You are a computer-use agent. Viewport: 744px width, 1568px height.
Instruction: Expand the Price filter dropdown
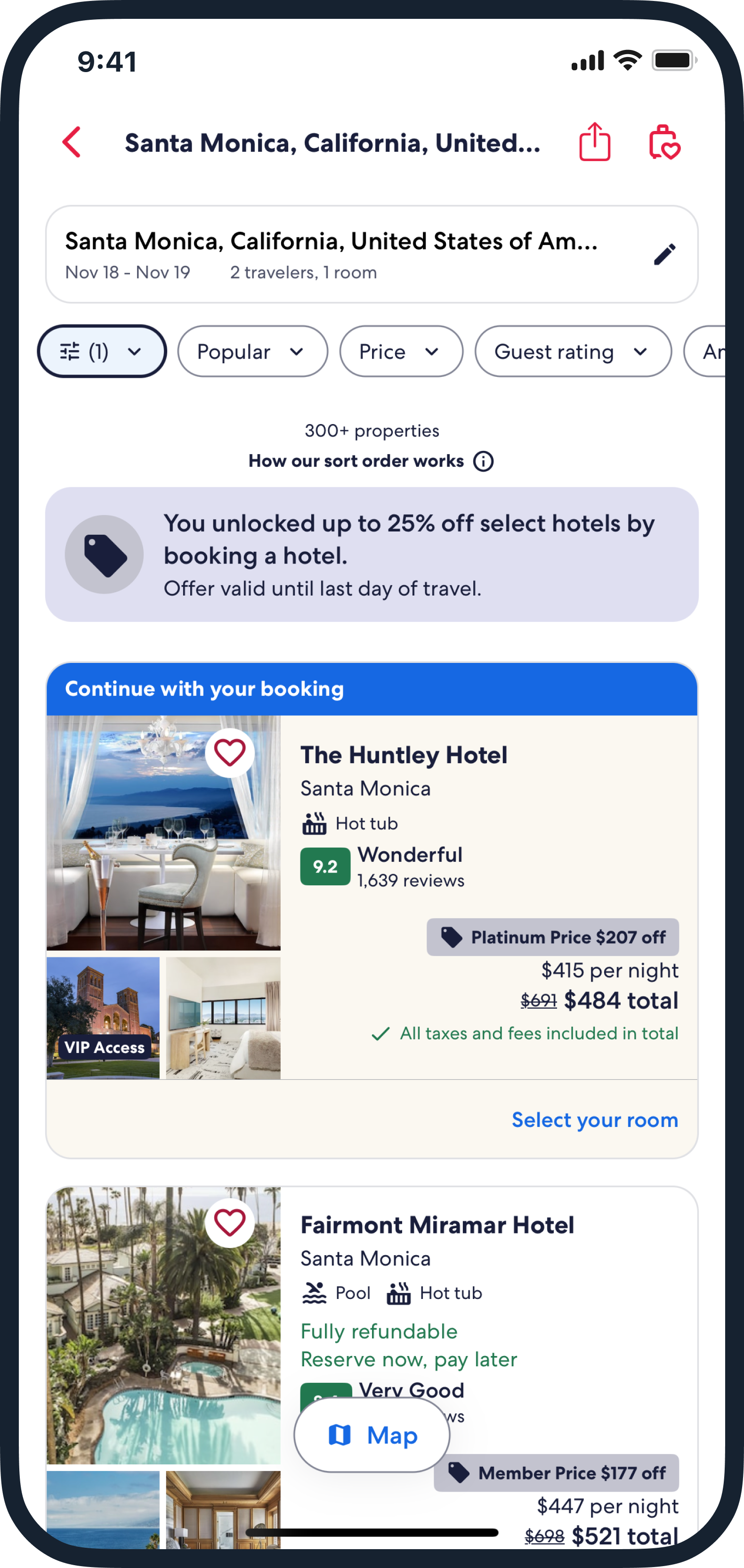coord(401,351)
